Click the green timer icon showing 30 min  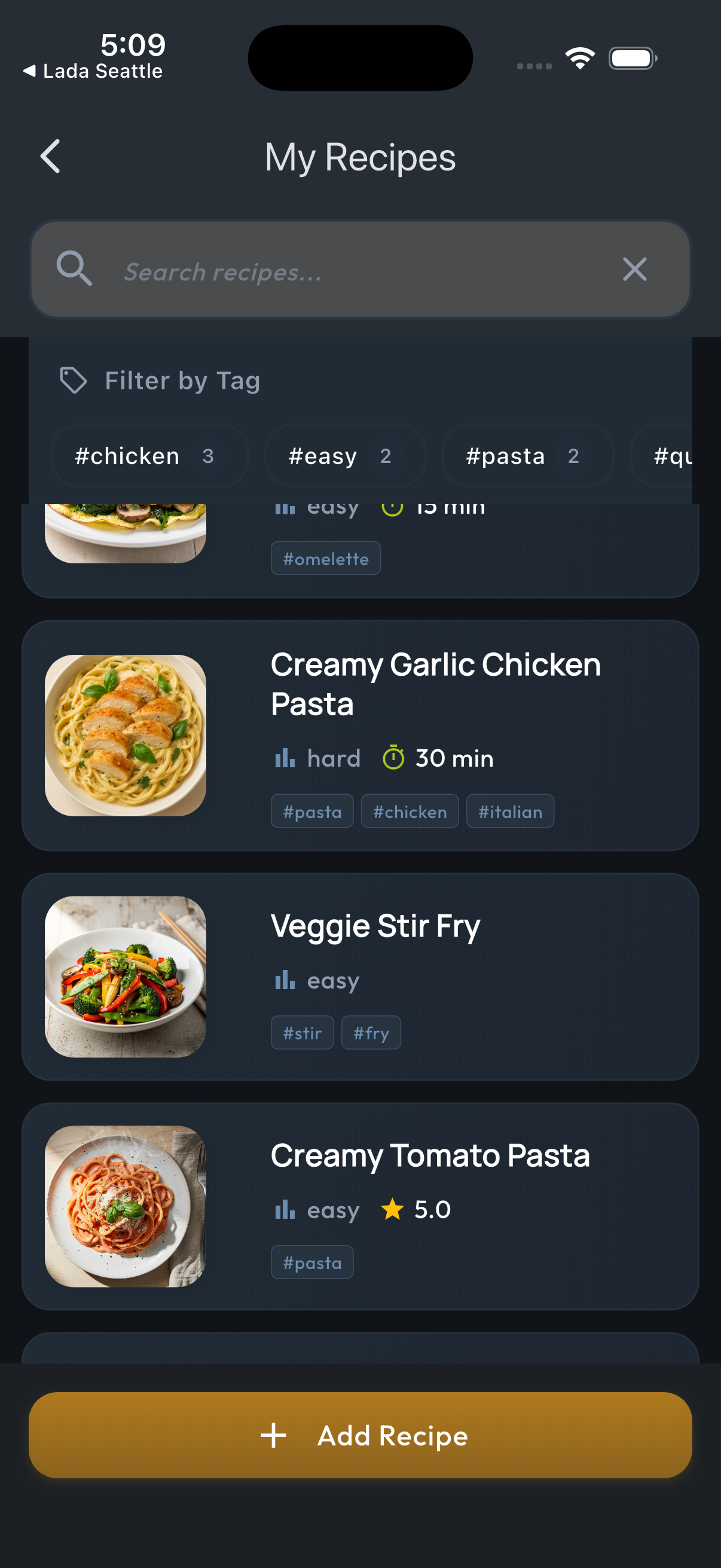(x=393, y=758)
